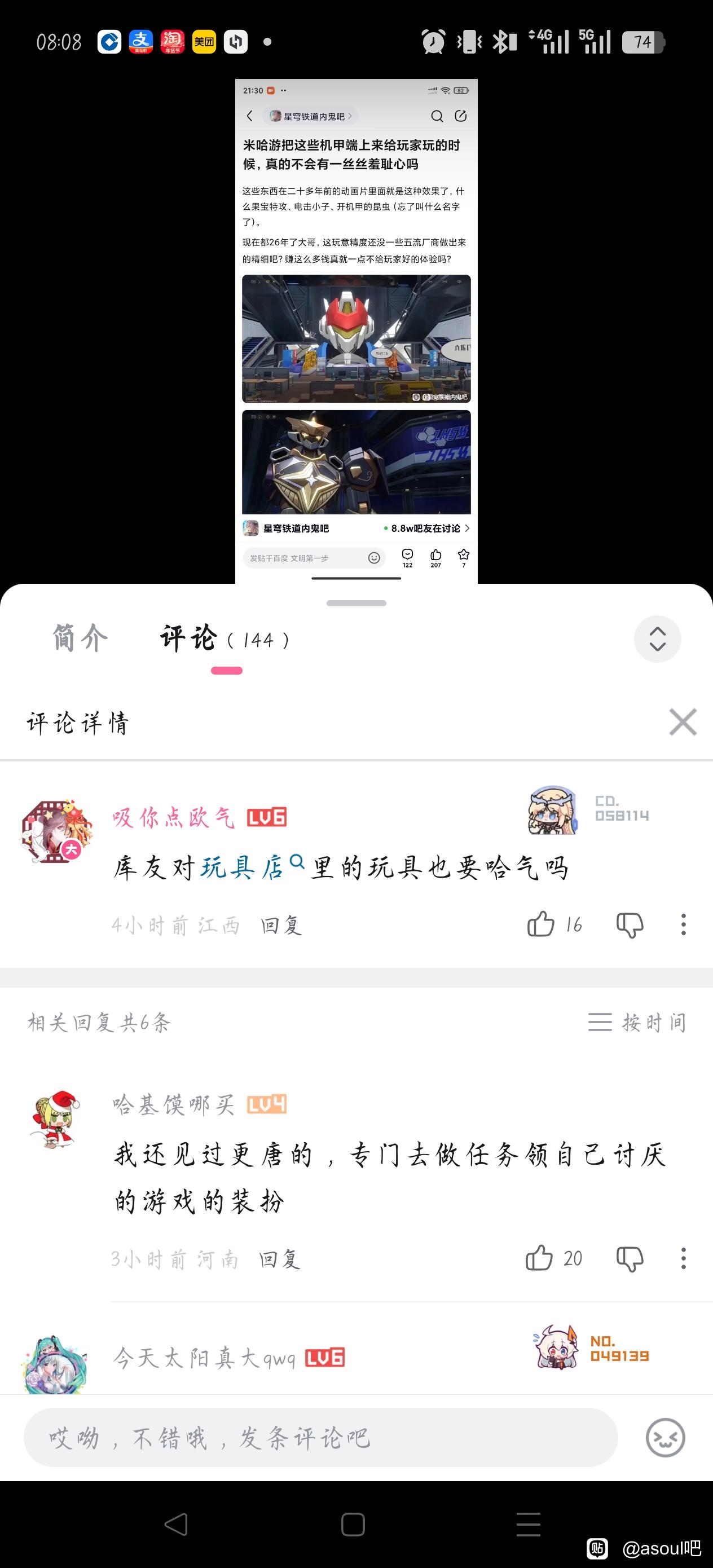The width and height of the screenshot is (713, 1568).
Task: Open the emoji picker beside the comment box
Action: click(x=665, y=1438)
